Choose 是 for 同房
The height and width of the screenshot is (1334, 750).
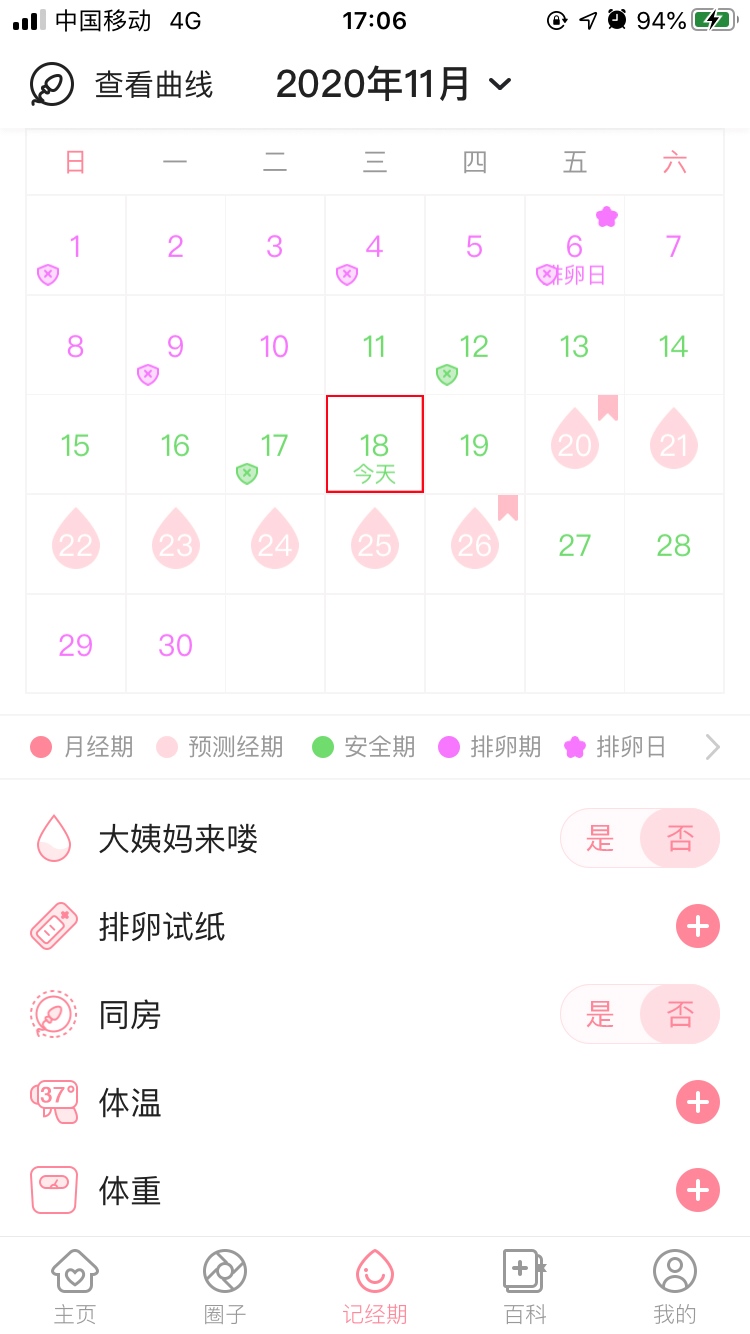click(x=600, y=1014)
